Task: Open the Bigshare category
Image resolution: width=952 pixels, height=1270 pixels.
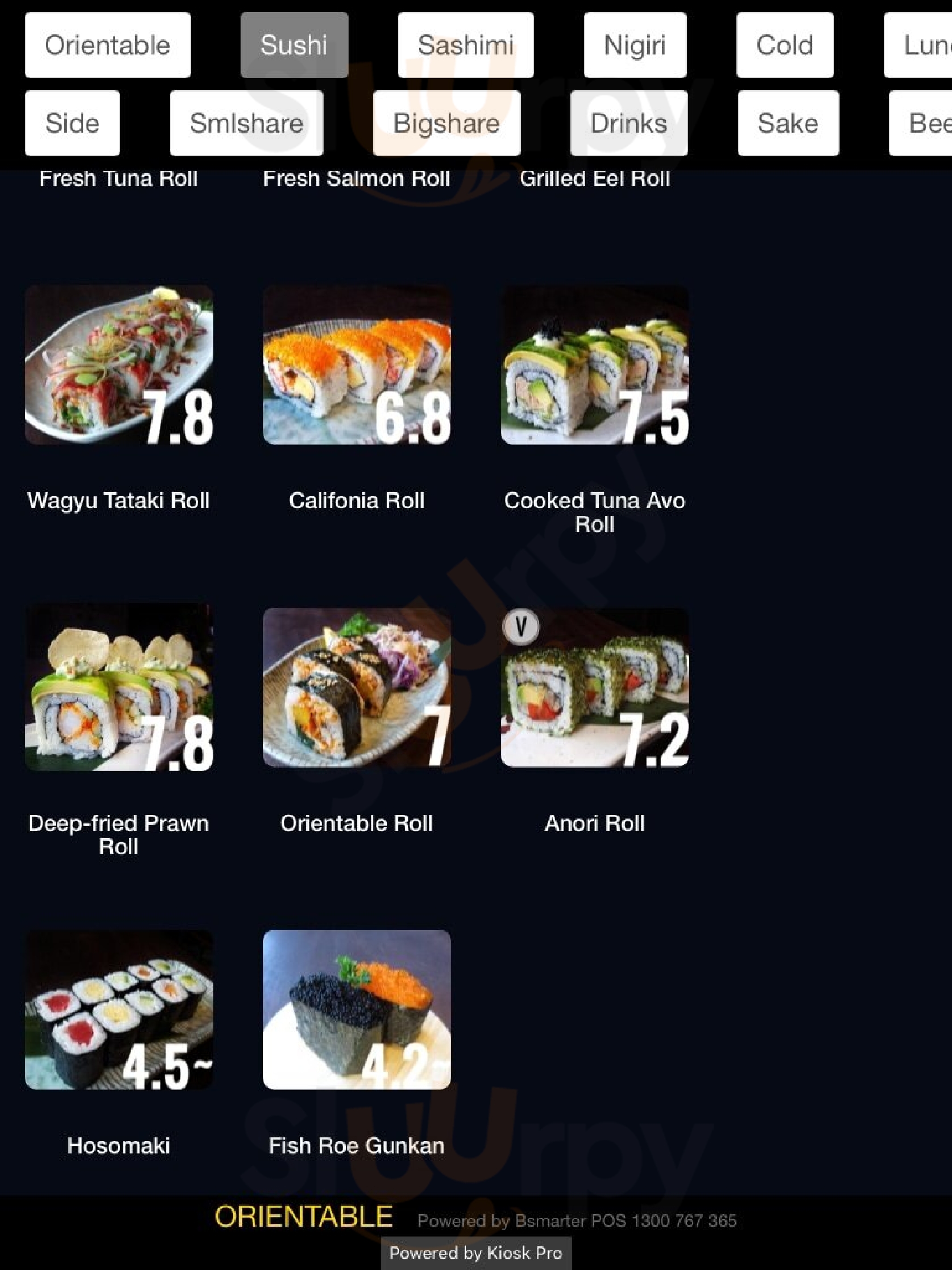Action: (446, 123)
